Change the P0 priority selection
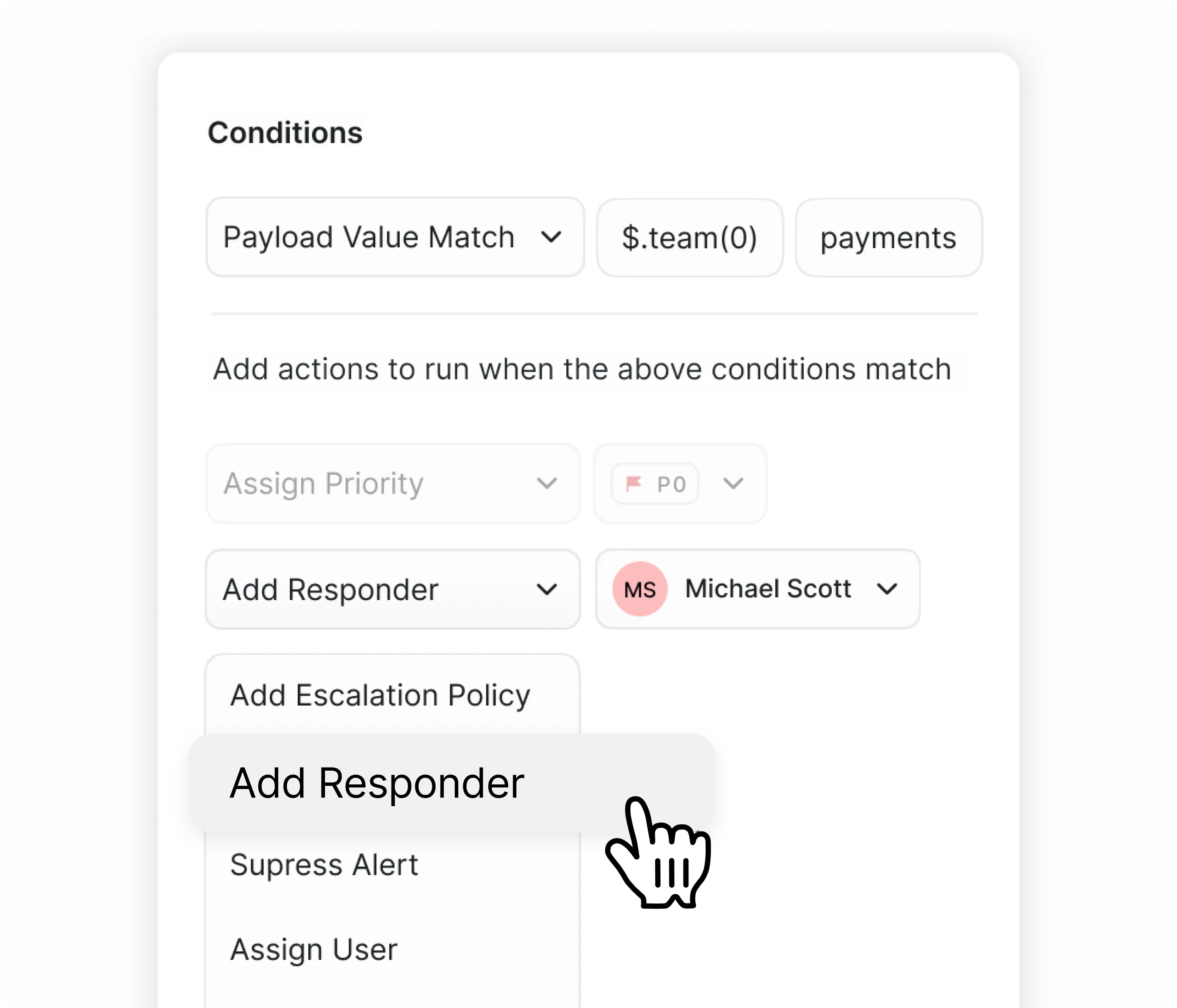This screenshot has width=1177, height=1008. click(x=680, y=484)
